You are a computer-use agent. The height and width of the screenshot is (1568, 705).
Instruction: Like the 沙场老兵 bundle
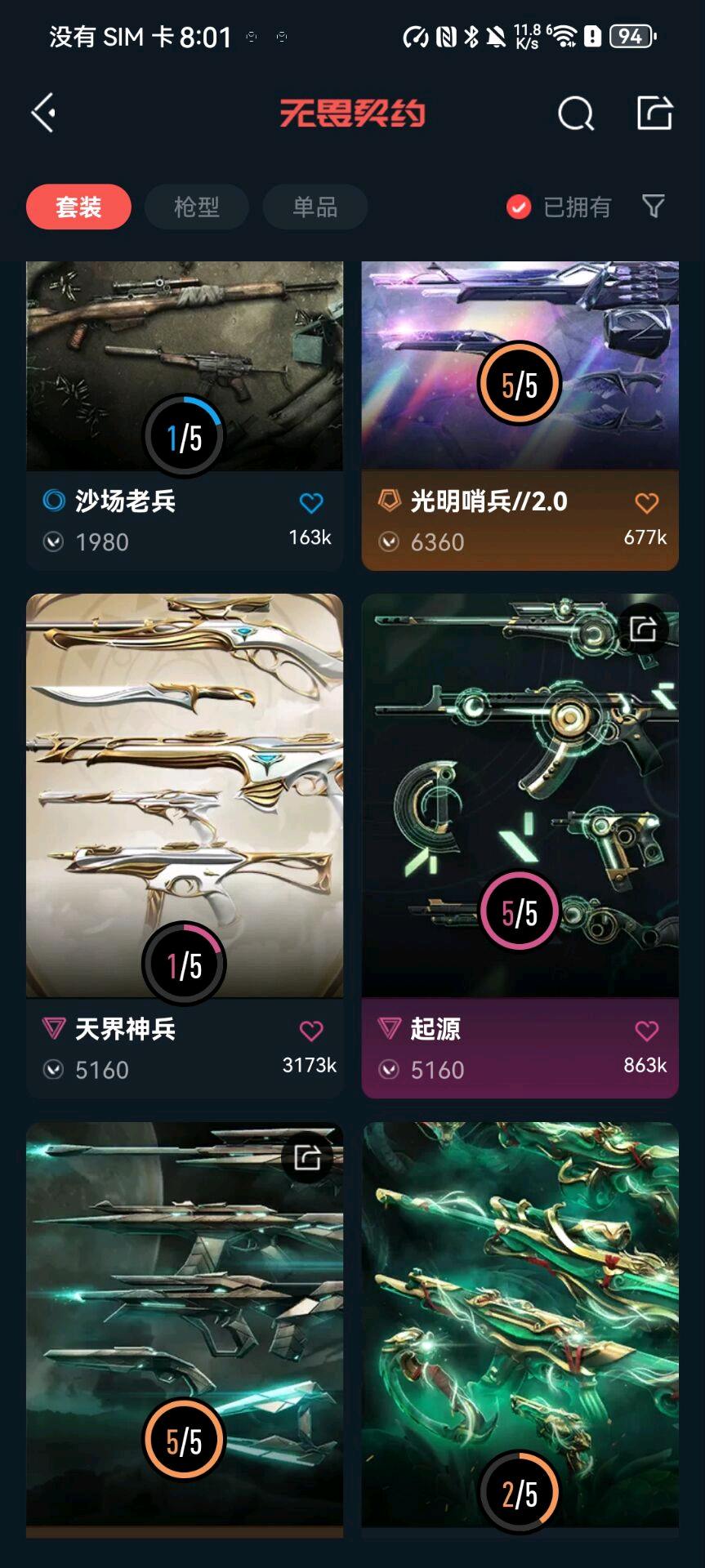[311, 503]
